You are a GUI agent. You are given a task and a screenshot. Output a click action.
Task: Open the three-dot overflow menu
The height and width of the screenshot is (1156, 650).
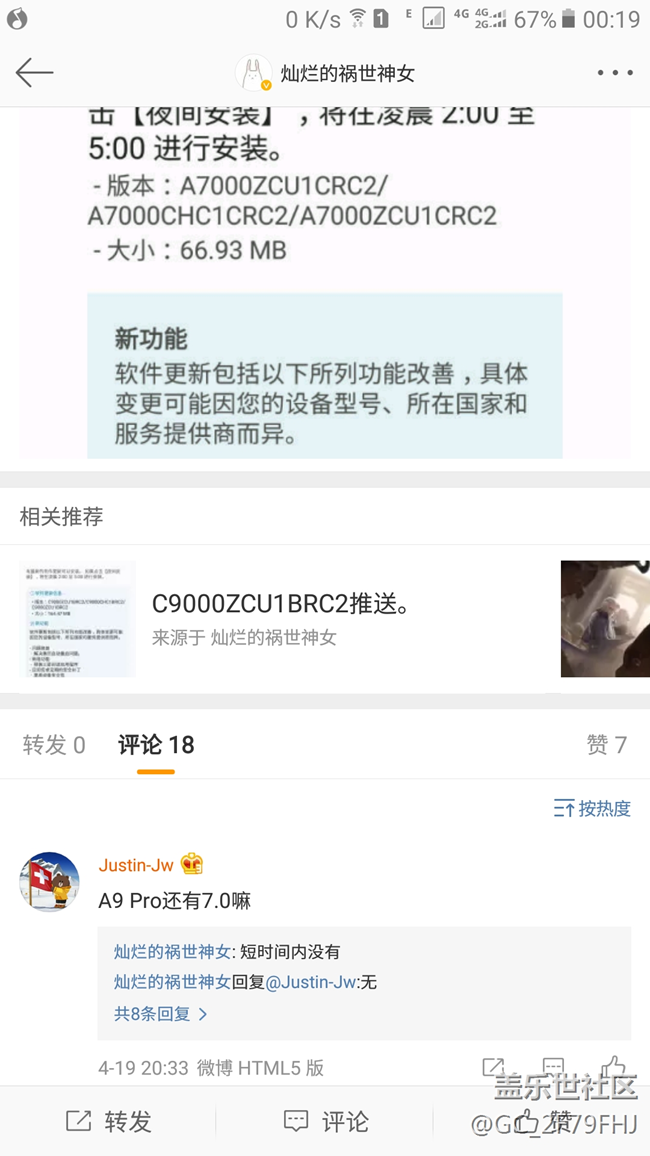[x=614, y=73]
